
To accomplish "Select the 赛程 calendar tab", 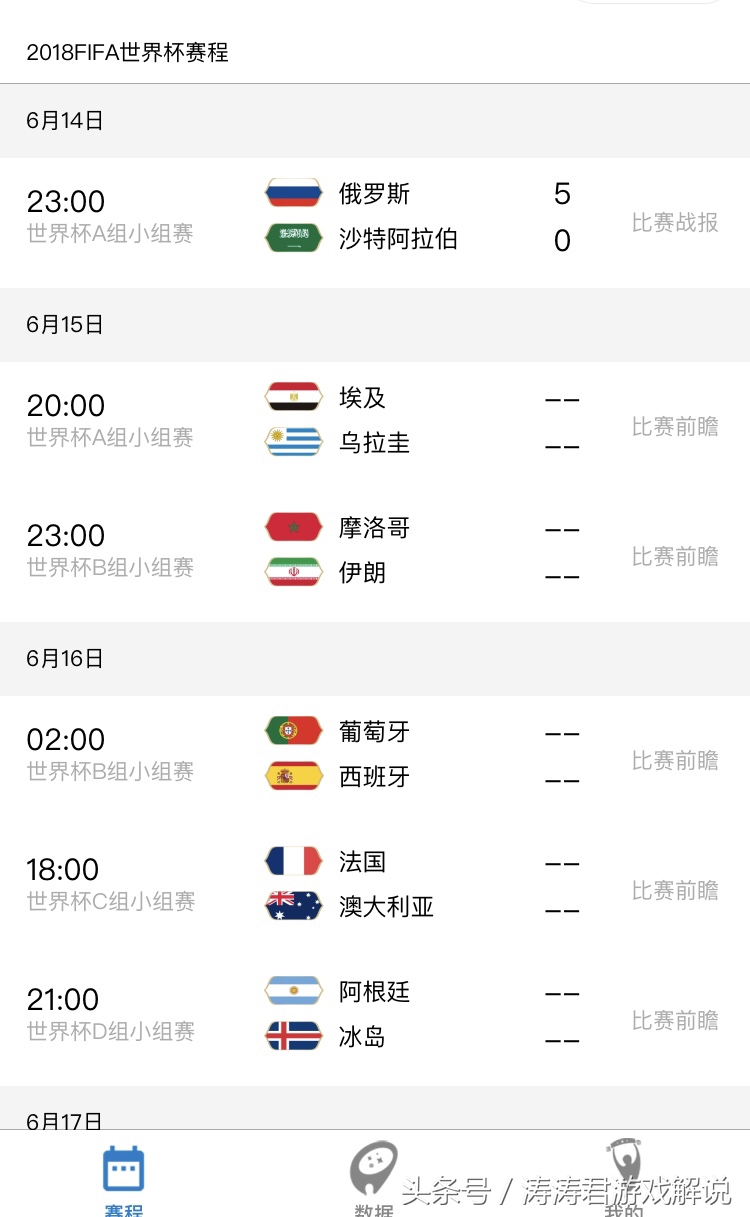I will pos(122,1180).
